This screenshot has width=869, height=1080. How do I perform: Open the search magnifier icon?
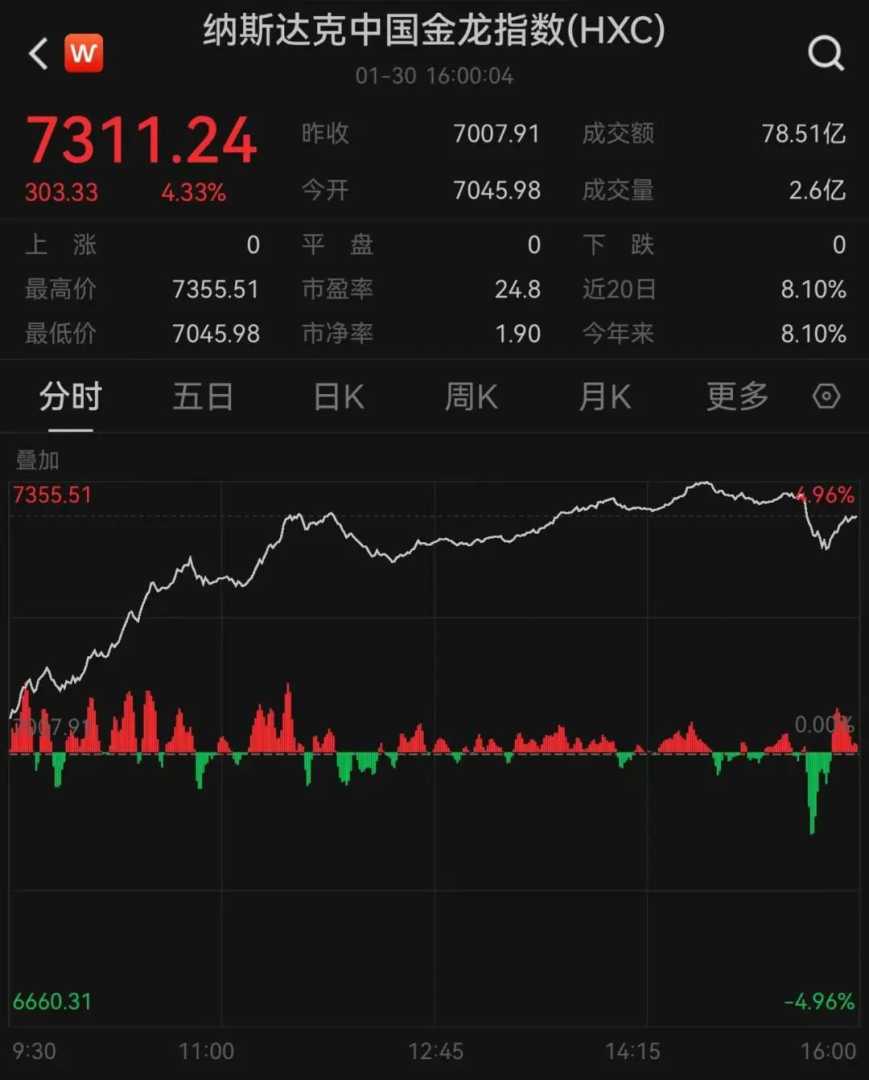(x=826, y=54)
